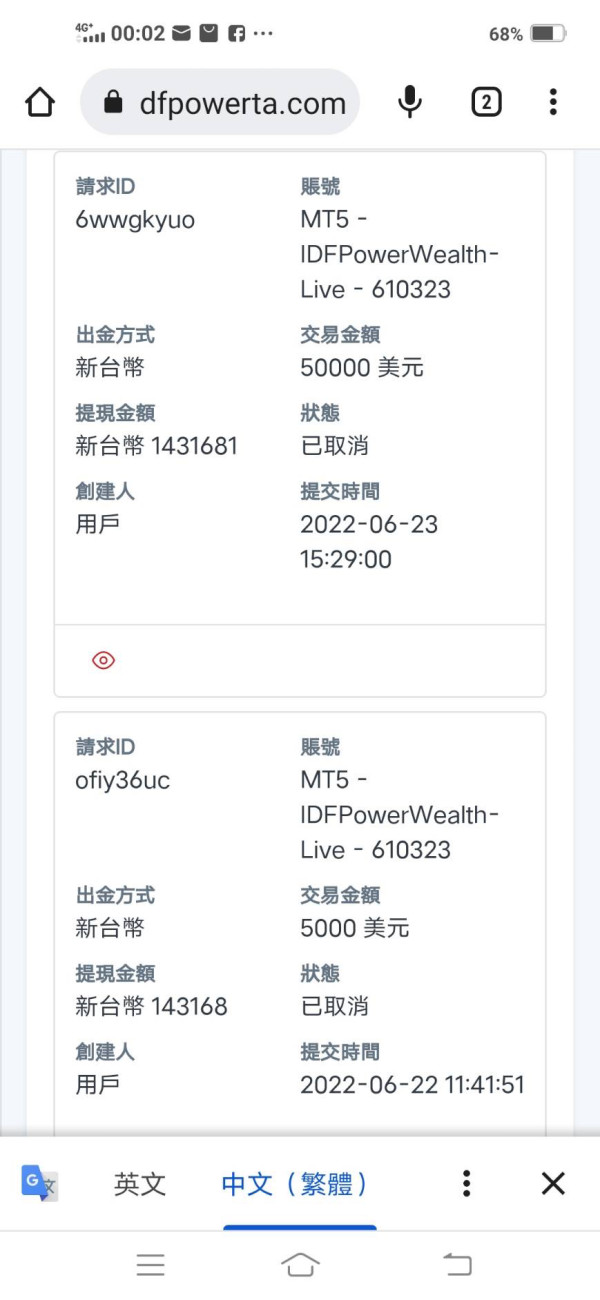Tap the dfpowerta.com address bar
The height and width of the screenshot is (1300, 600).
[219, 102]
